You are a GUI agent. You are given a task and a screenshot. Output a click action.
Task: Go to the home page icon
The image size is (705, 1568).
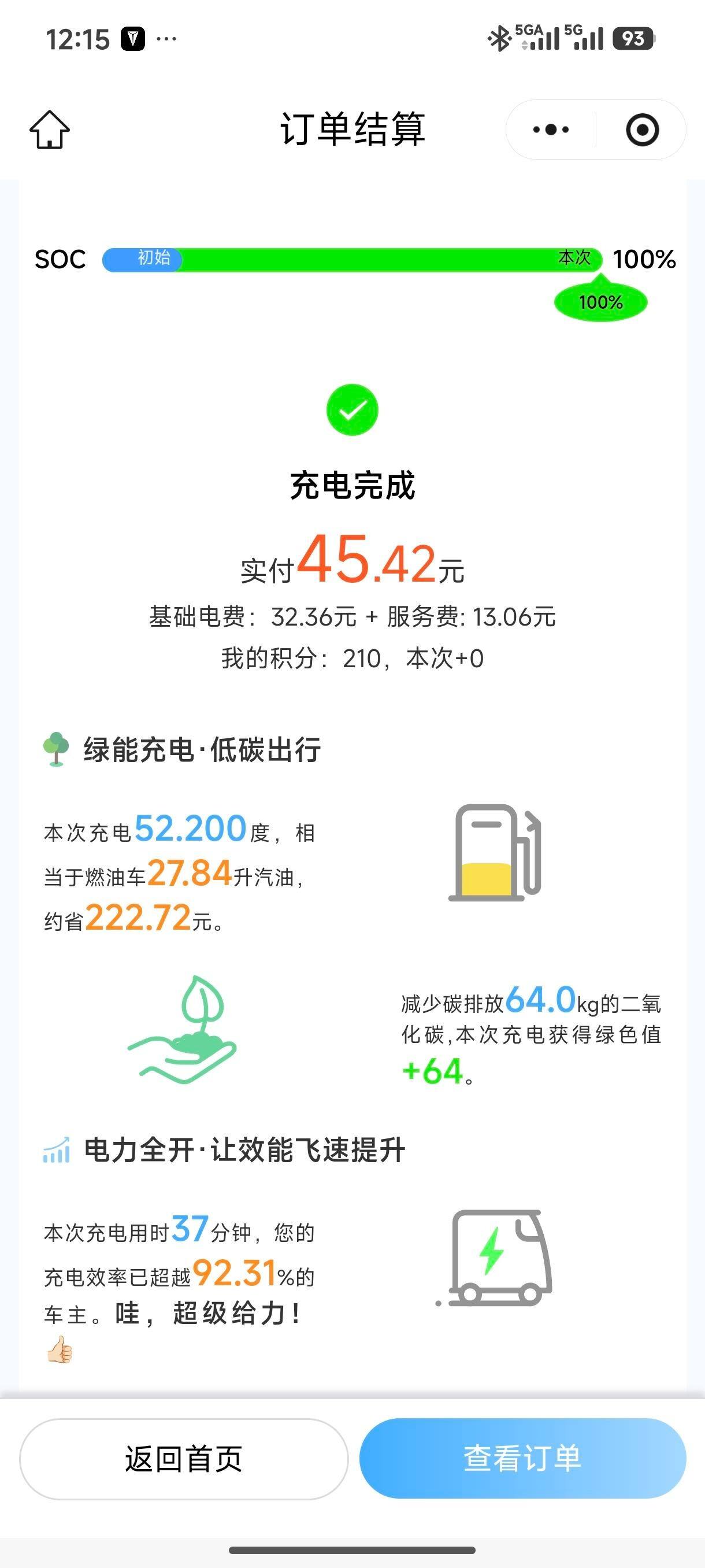[x=50, y=130]
